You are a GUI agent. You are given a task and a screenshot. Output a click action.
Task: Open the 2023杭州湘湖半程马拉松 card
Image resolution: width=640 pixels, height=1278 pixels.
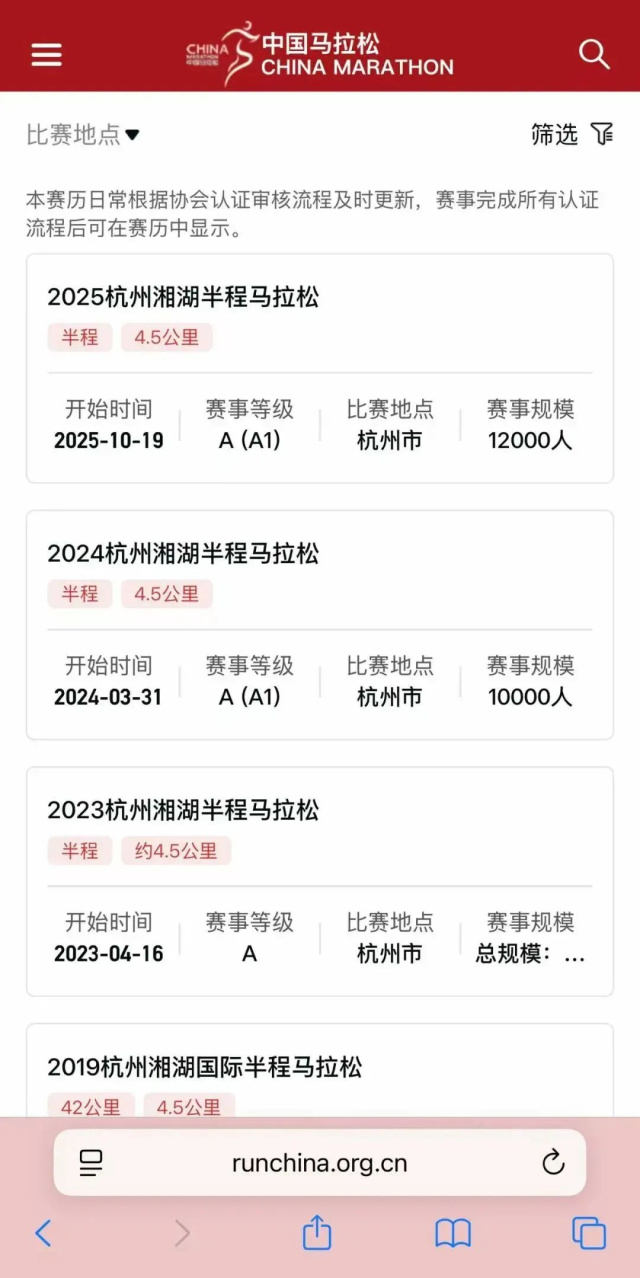pos(320,882)
